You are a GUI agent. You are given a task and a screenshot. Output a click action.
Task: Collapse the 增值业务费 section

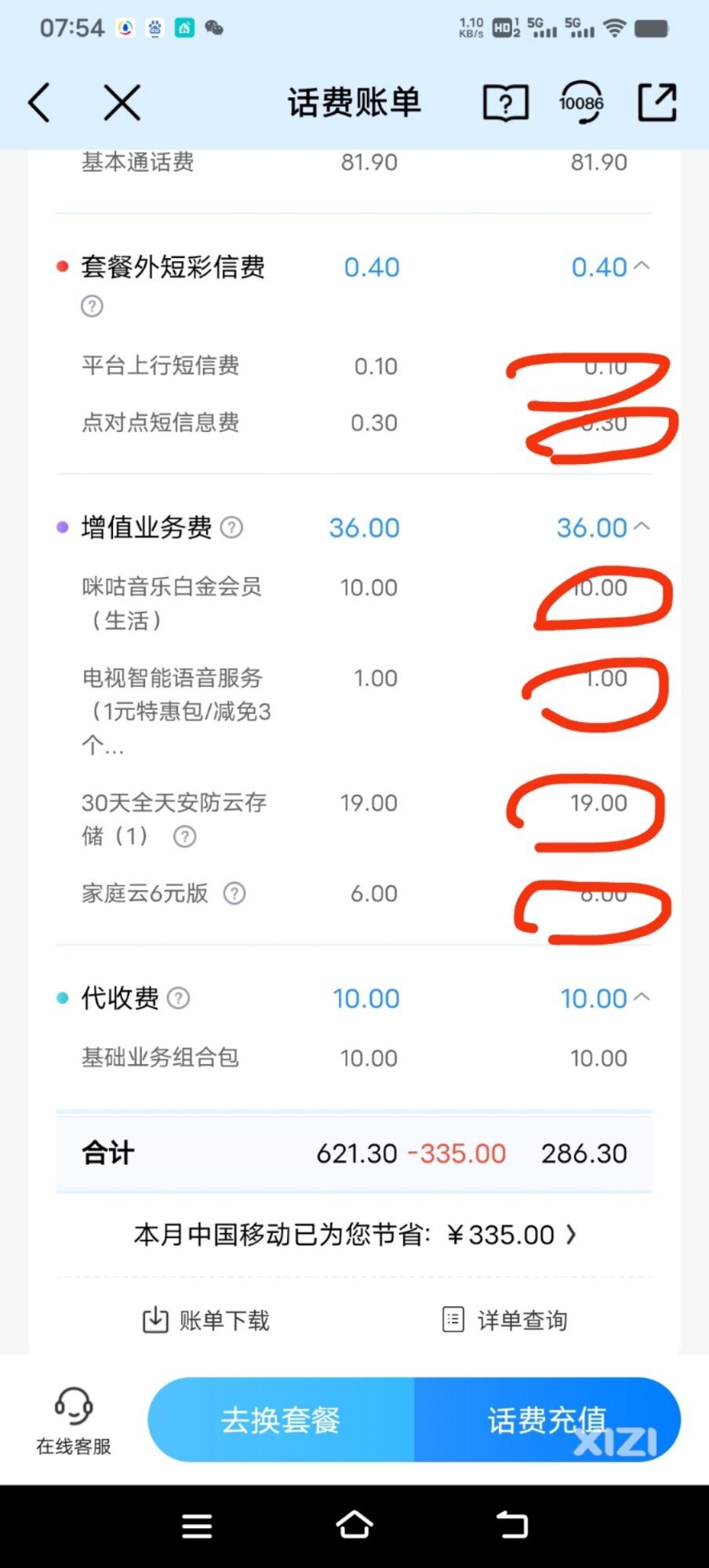(642, 527)
